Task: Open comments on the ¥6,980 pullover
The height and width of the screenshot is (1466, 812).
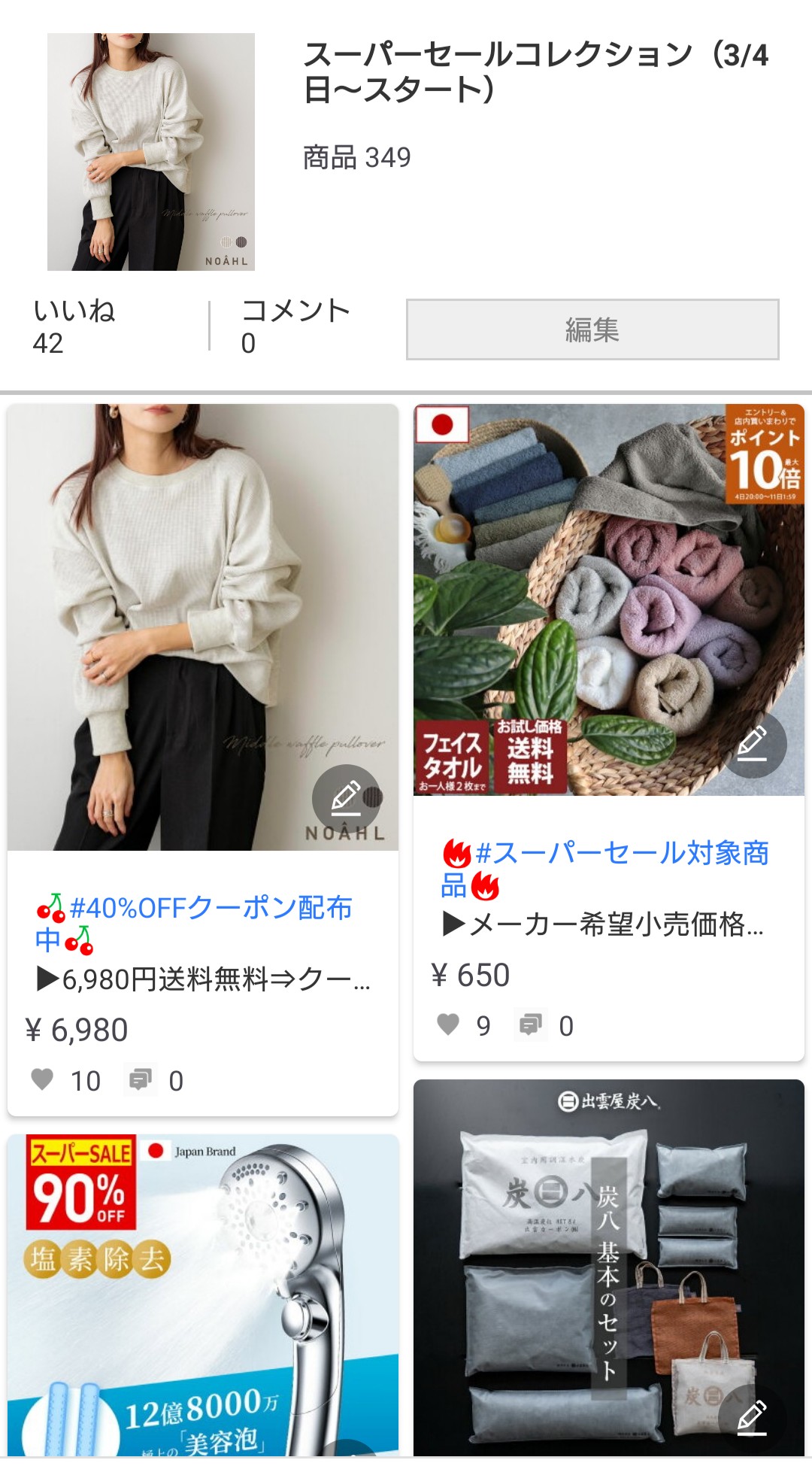Action: coord(141,1080)
